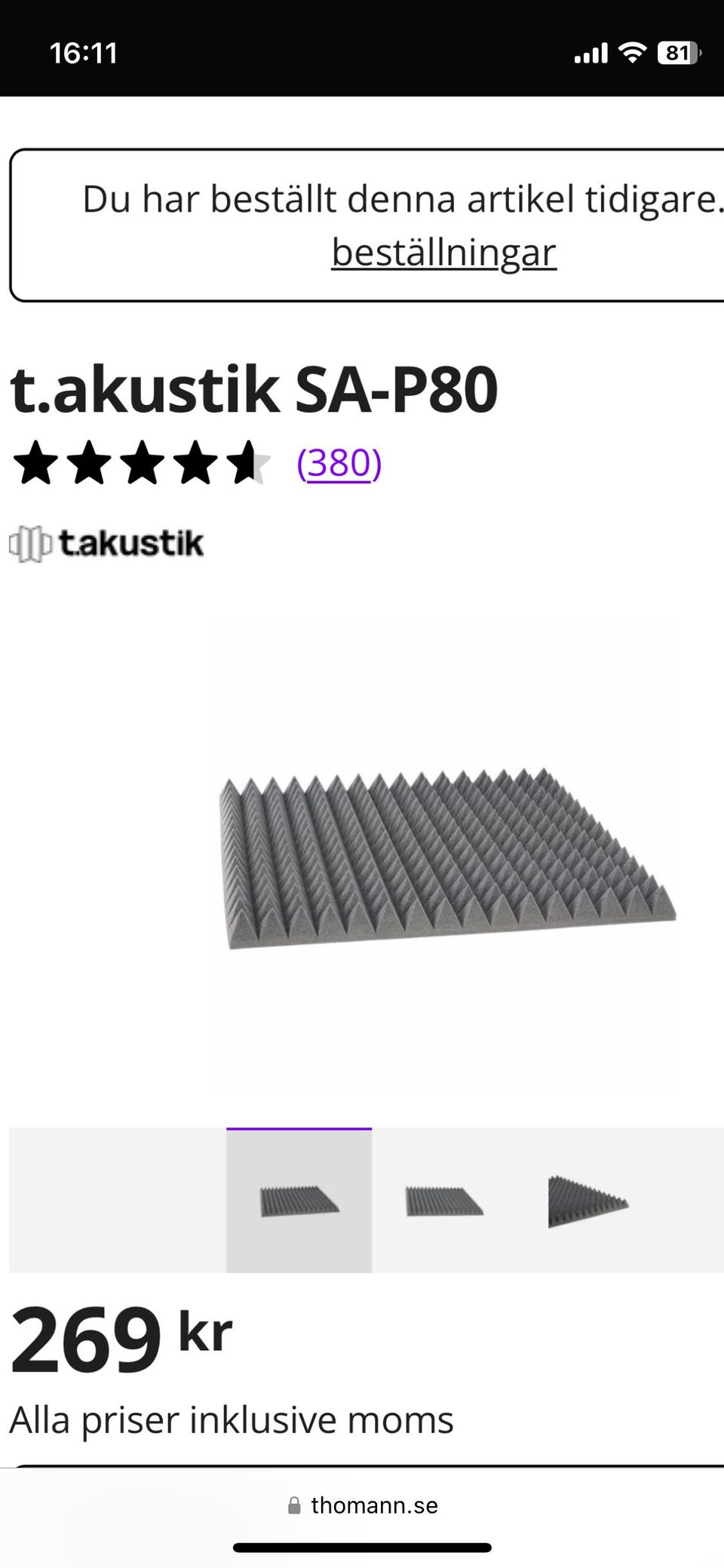Select the first highlighted product thumbnail

(299, 1200)
